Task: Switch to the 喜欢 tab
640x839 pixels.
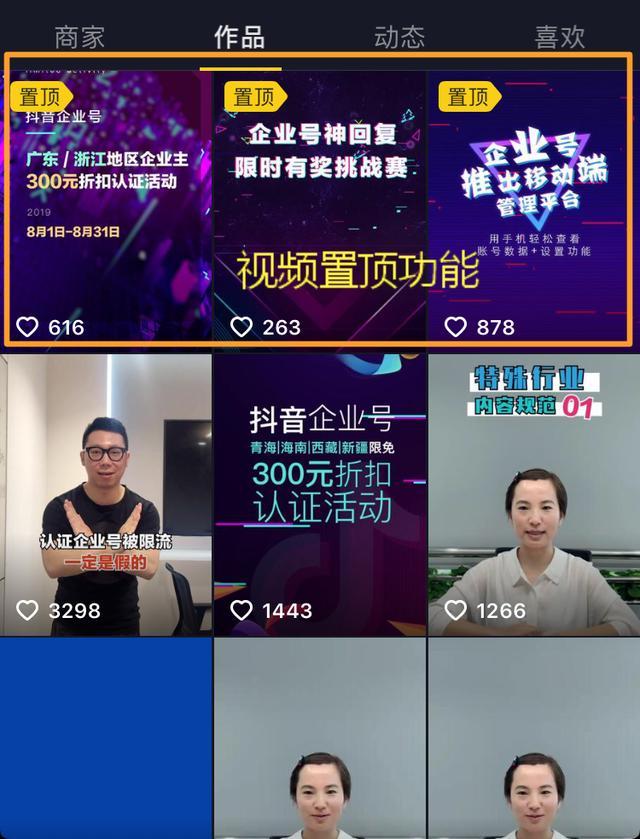Action: [x=559, y=37]
